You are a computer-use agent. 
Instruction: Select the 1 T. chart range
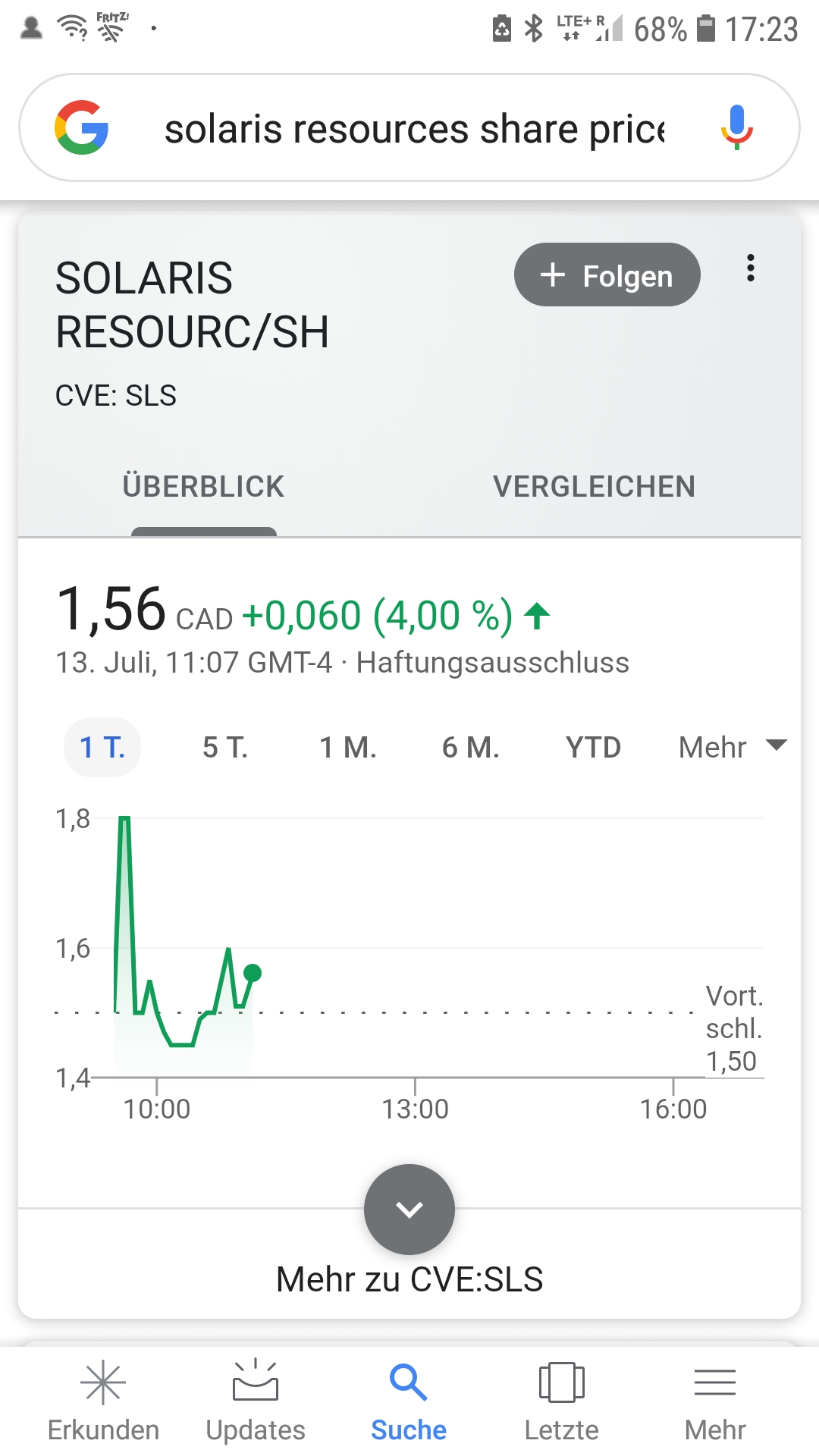pyautogui.click(x=102, y=748)
